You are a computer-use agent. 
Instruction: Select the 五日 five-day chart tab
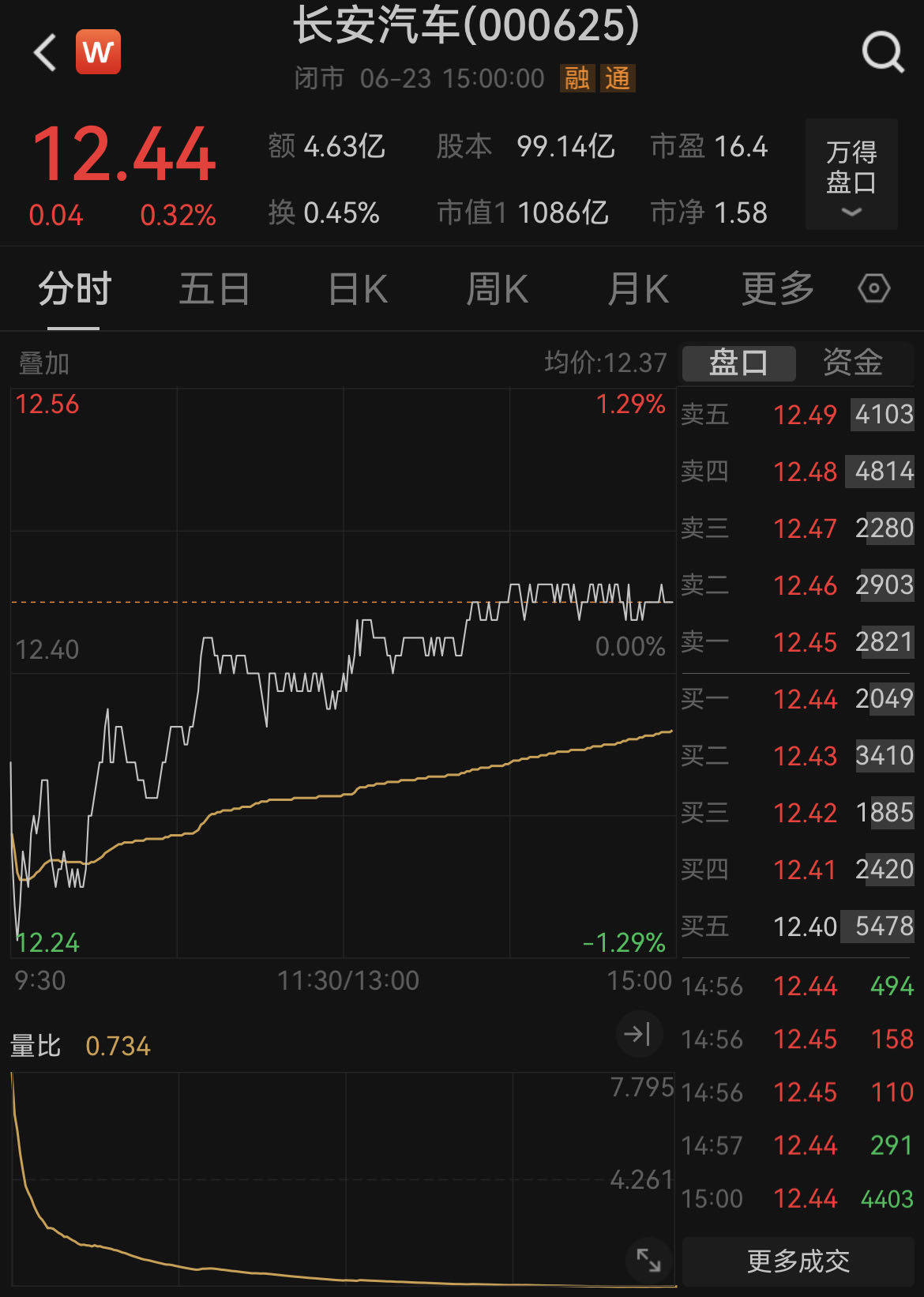pyautogui.click(x=214, y=288)
